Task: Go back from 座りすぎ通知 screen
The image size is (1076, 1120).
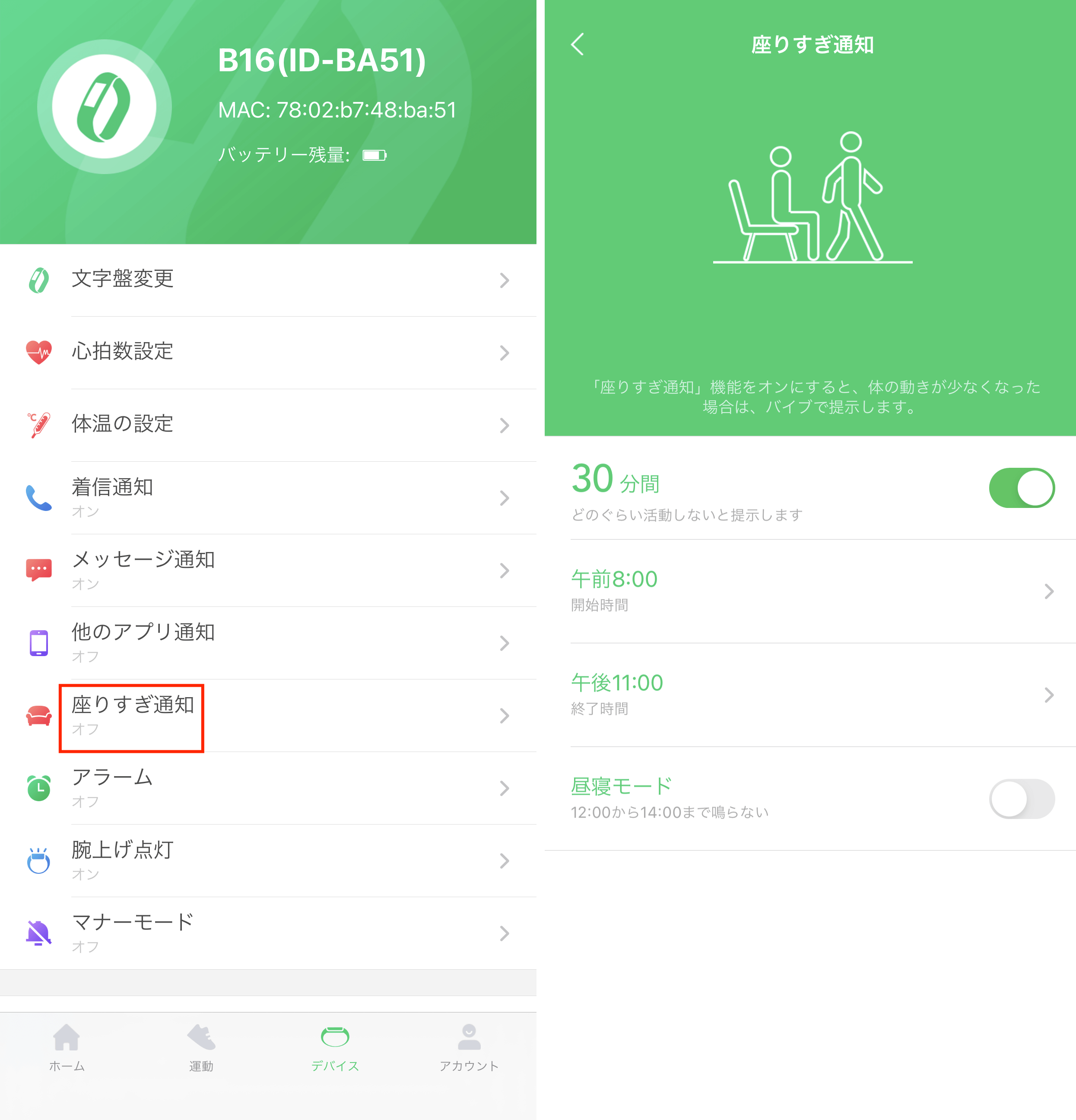Action: pos(578,44)
